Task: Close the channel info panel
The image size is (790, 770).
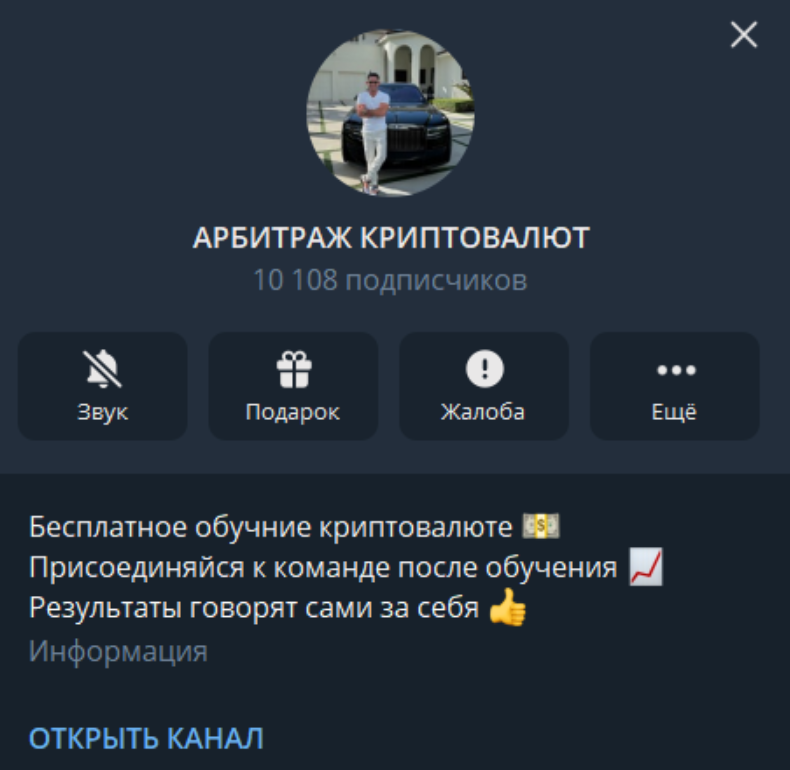Action: (x=744, y=36)
